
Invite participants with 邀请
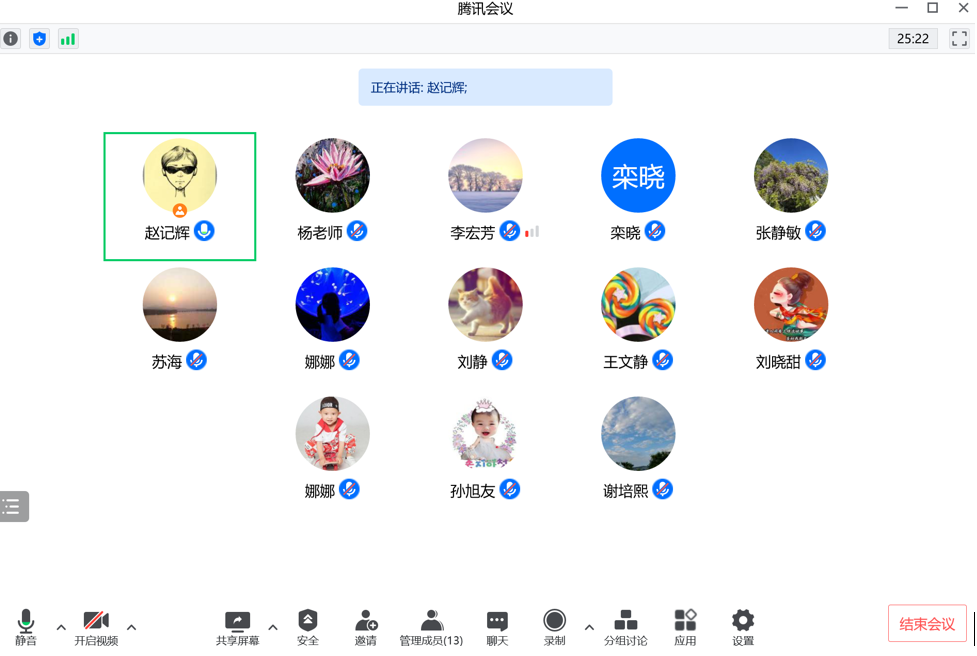[x=366, y=627]
